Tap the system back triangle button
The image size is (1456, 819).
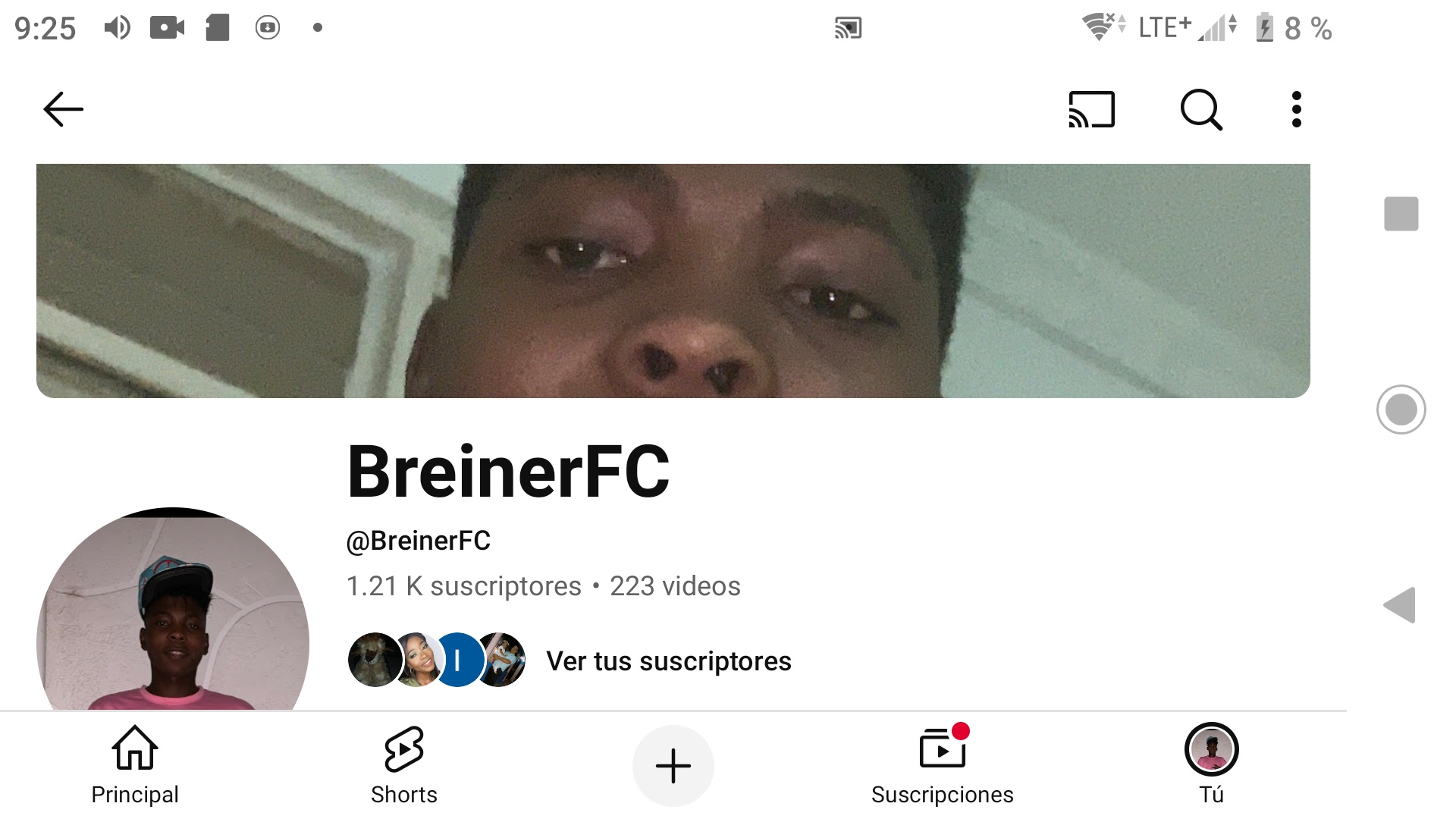[1400, 605]
